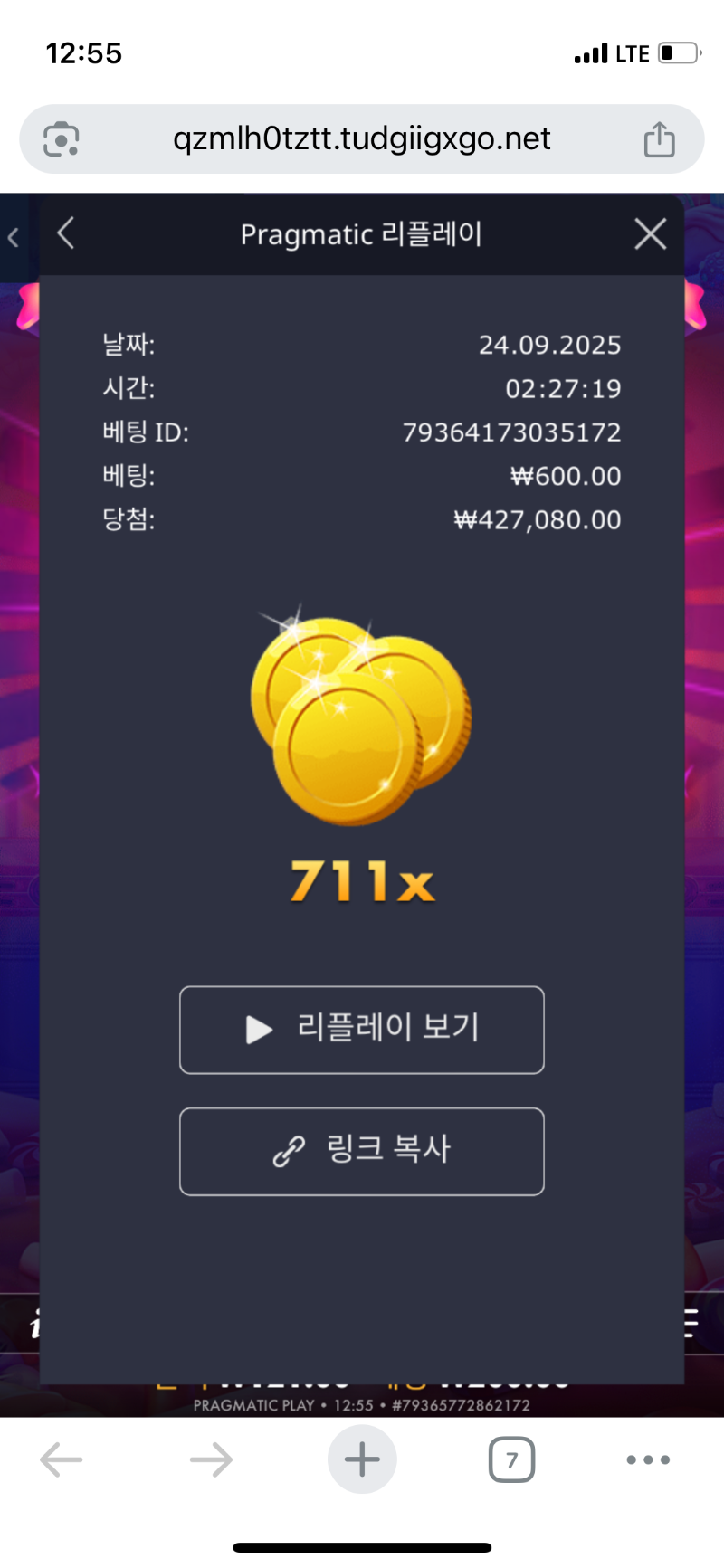Image resolution: width=724 pixels, height=1568 pixels.
Task: Go back in the Pragmatic replay dialog
Action: click(66, 233)
